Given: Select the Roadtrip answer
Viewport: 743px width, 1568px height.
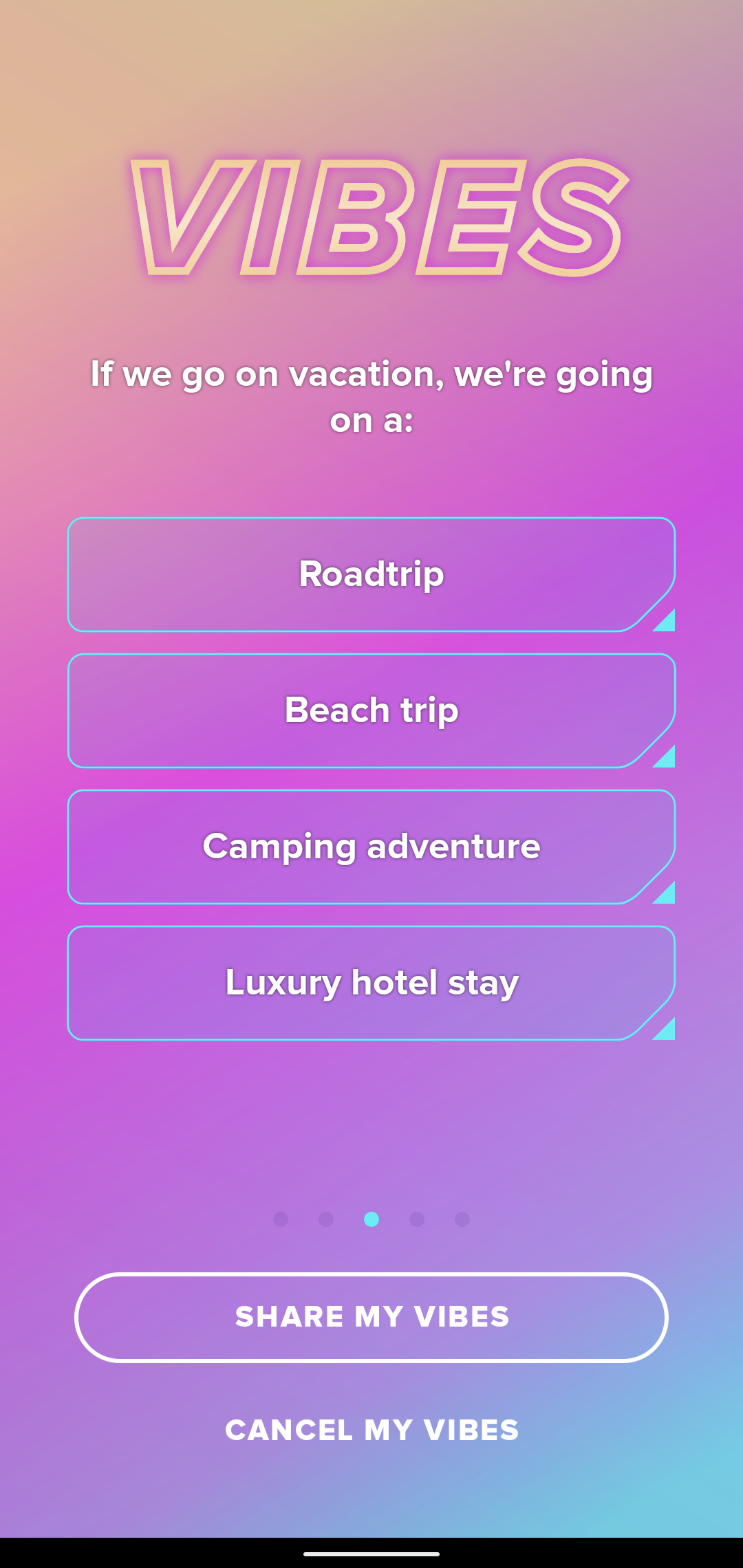Looking at the screenshot, I should pyautogui.click(x=371, y=574).
